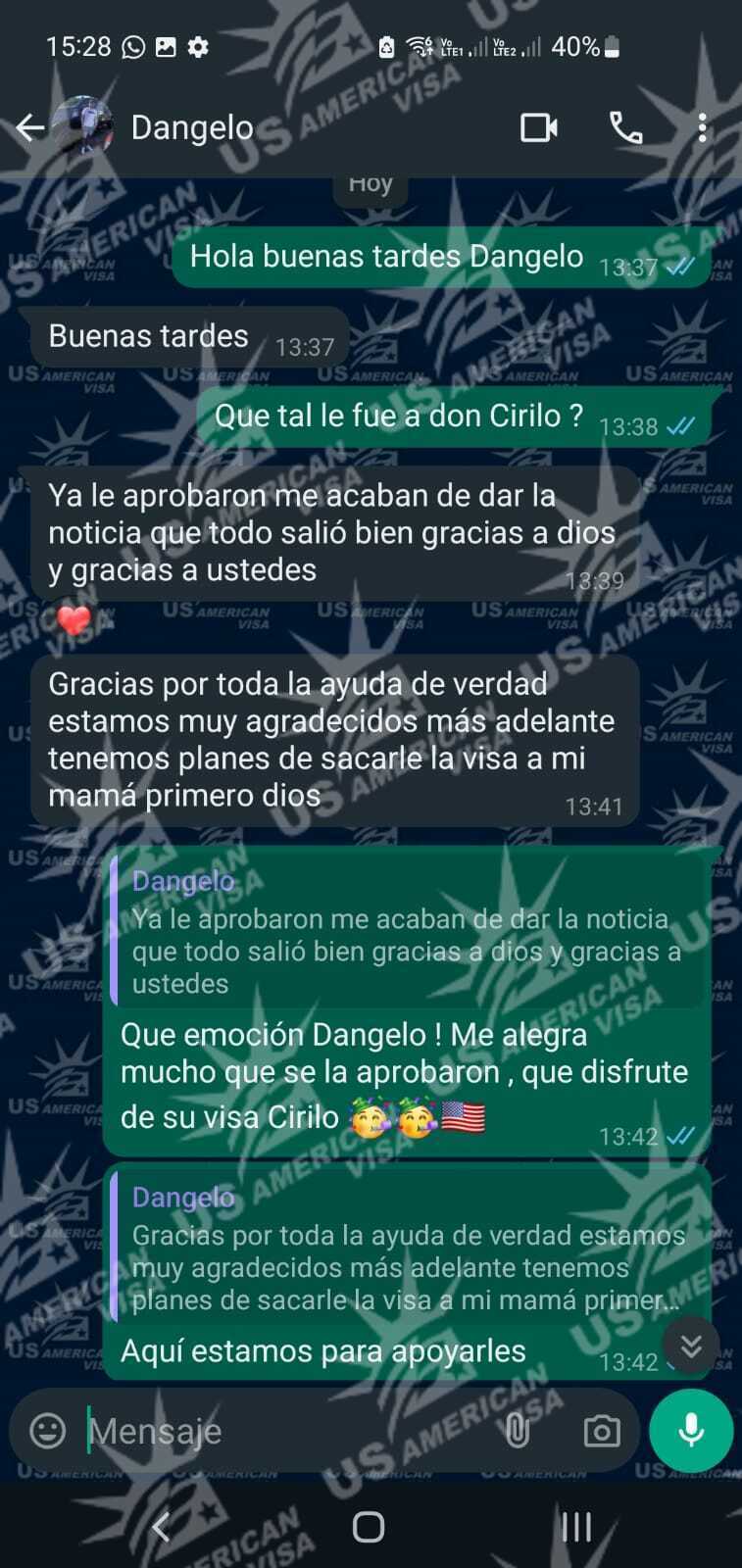742x1568 pixels.
Task: Open the chat overflow menu
Action: (x=702, y=127)
